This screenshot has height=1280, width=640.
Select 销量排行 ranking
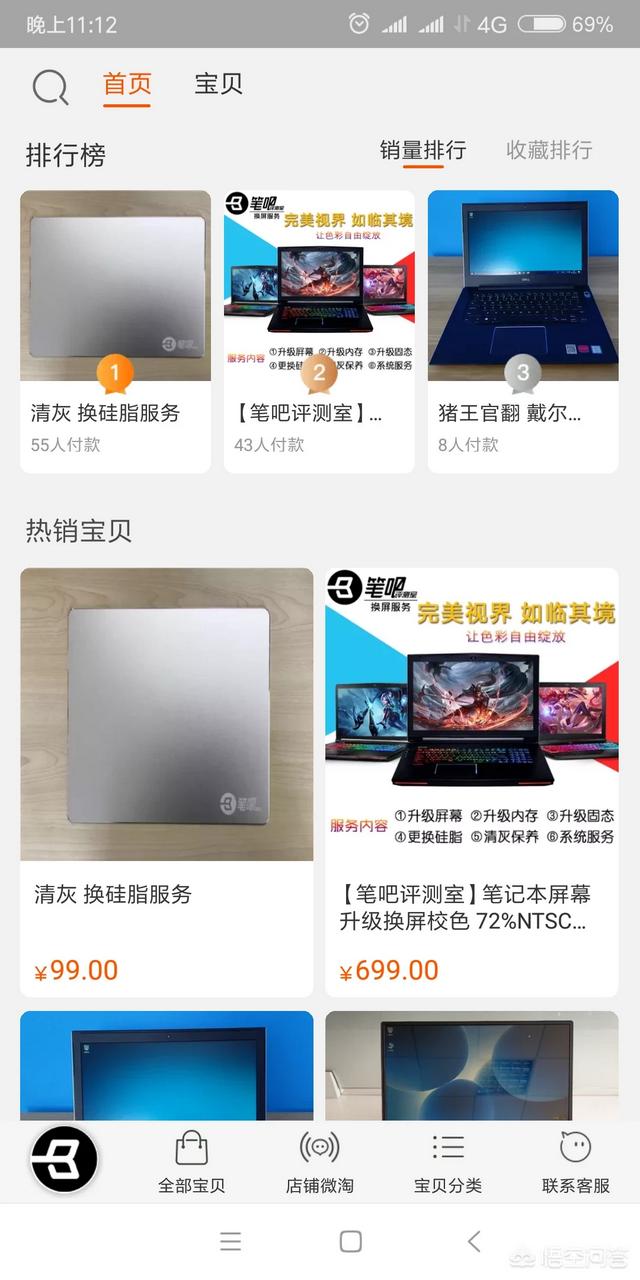(422, 151)
